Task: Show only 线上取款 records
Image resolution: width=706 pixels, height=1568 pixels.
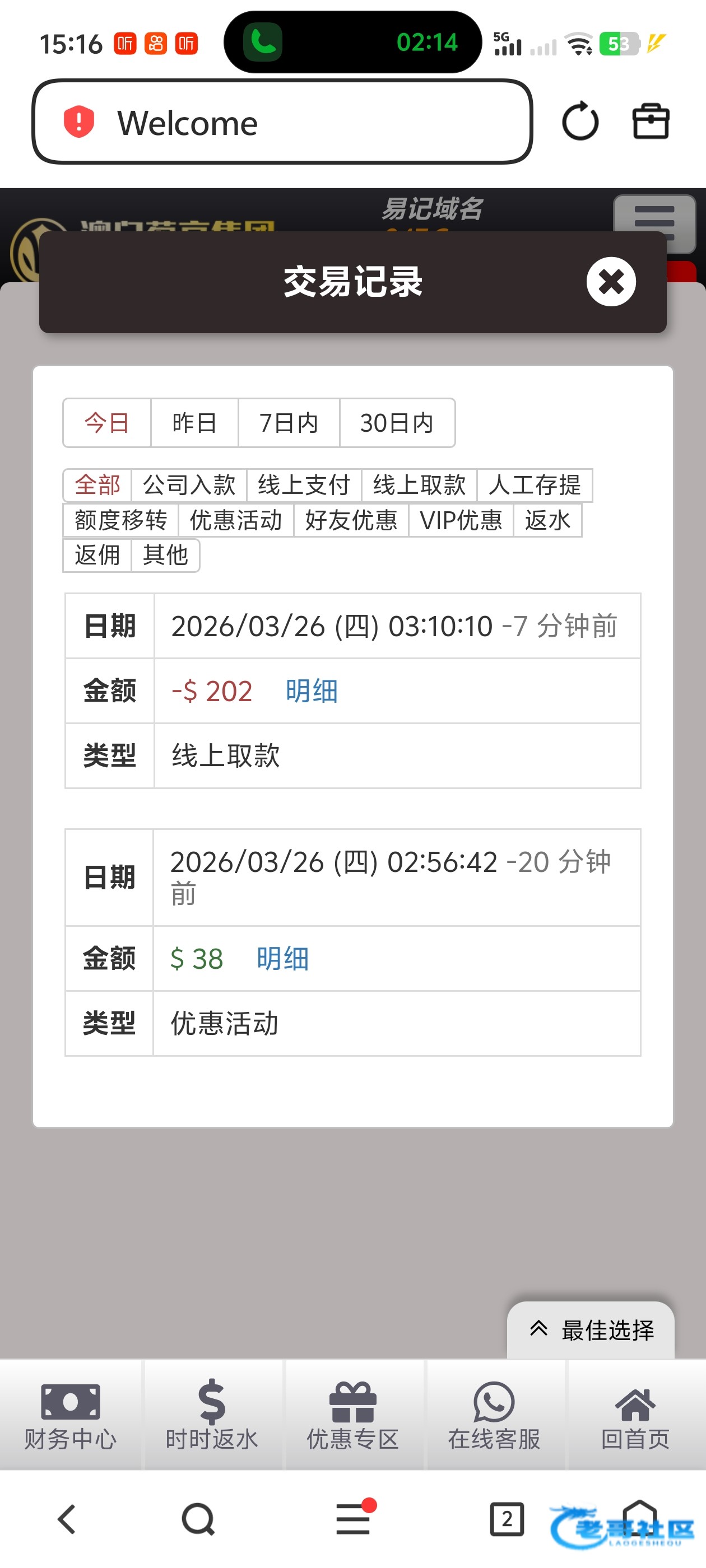Action: (419, 485)
